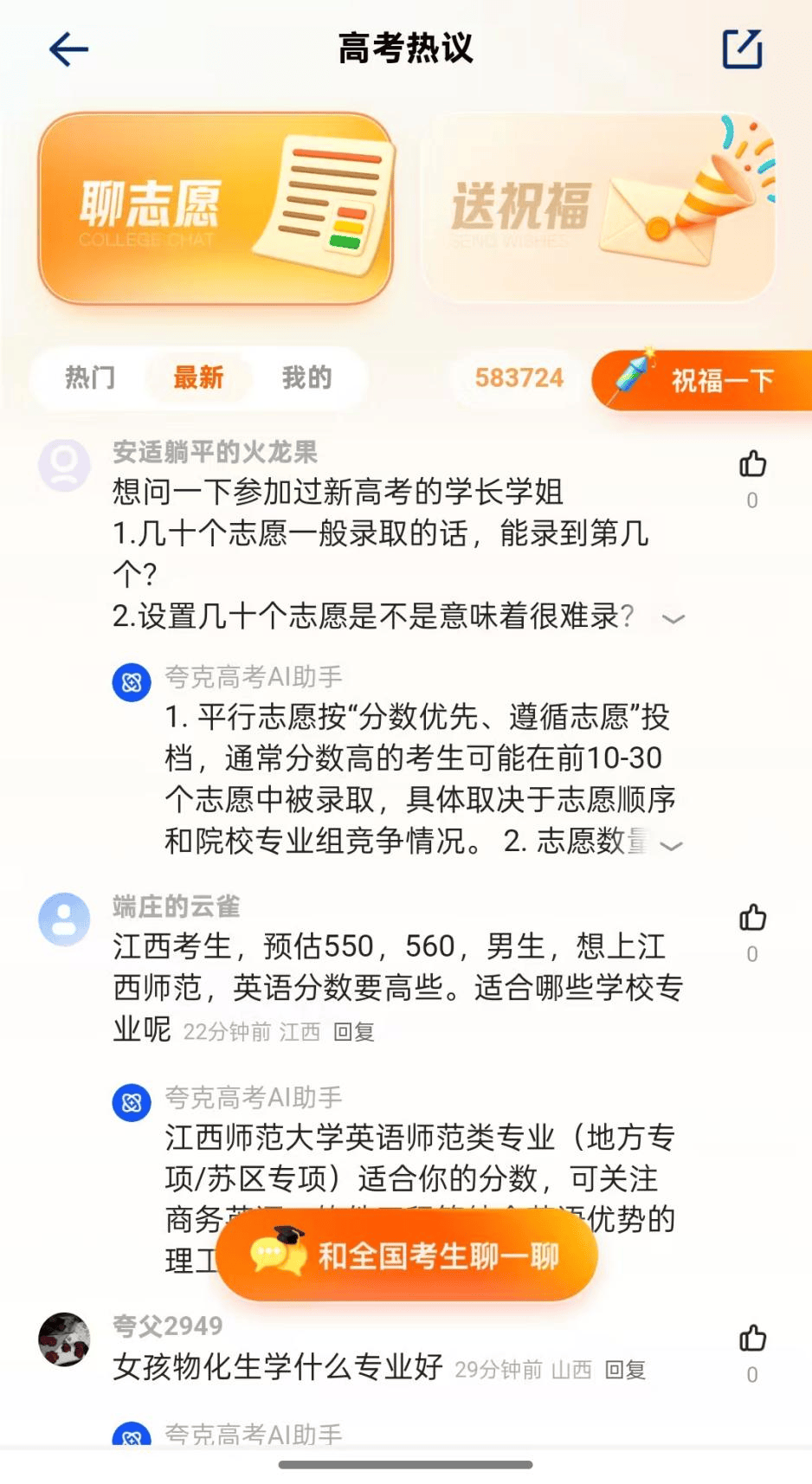Tap the 祝福一下 button
Screen dimensions: 812x1484
point(702,380)
